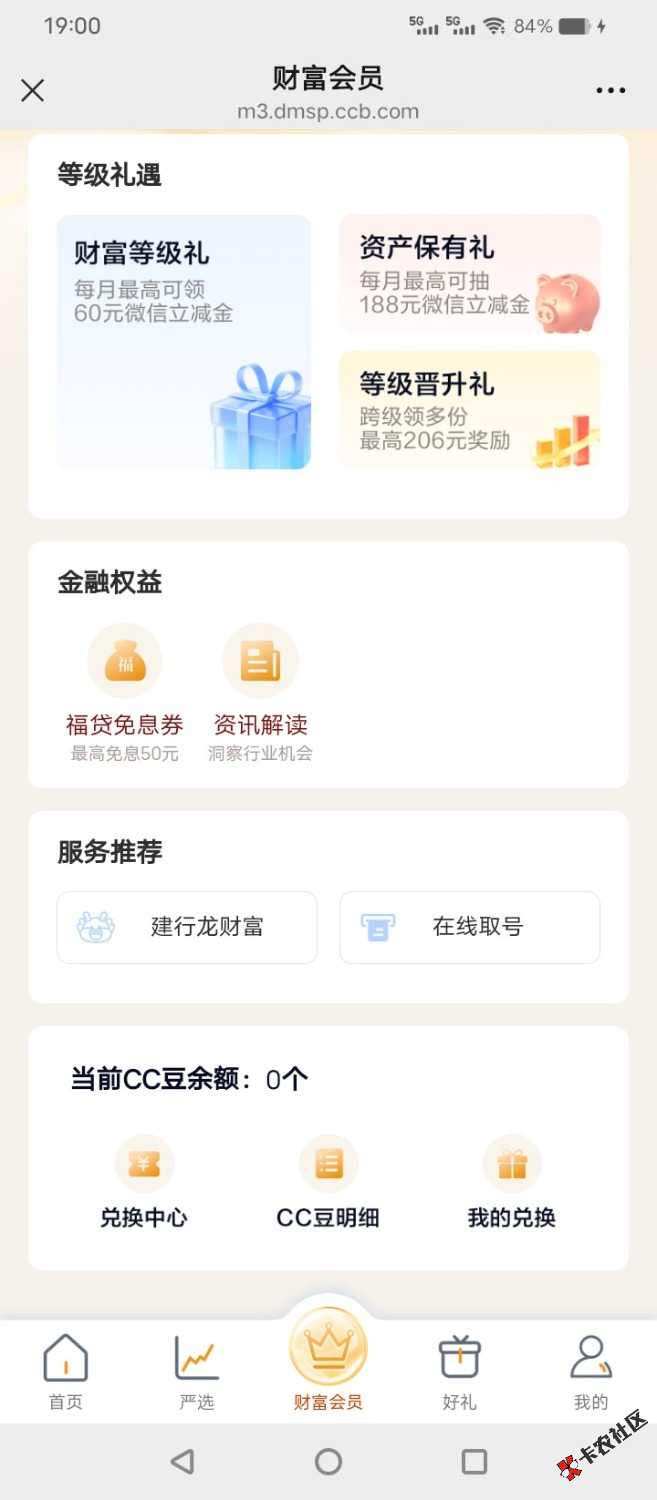View CC豆明细 details
The image size is (657, 1500).
[x=328, y=1183]
